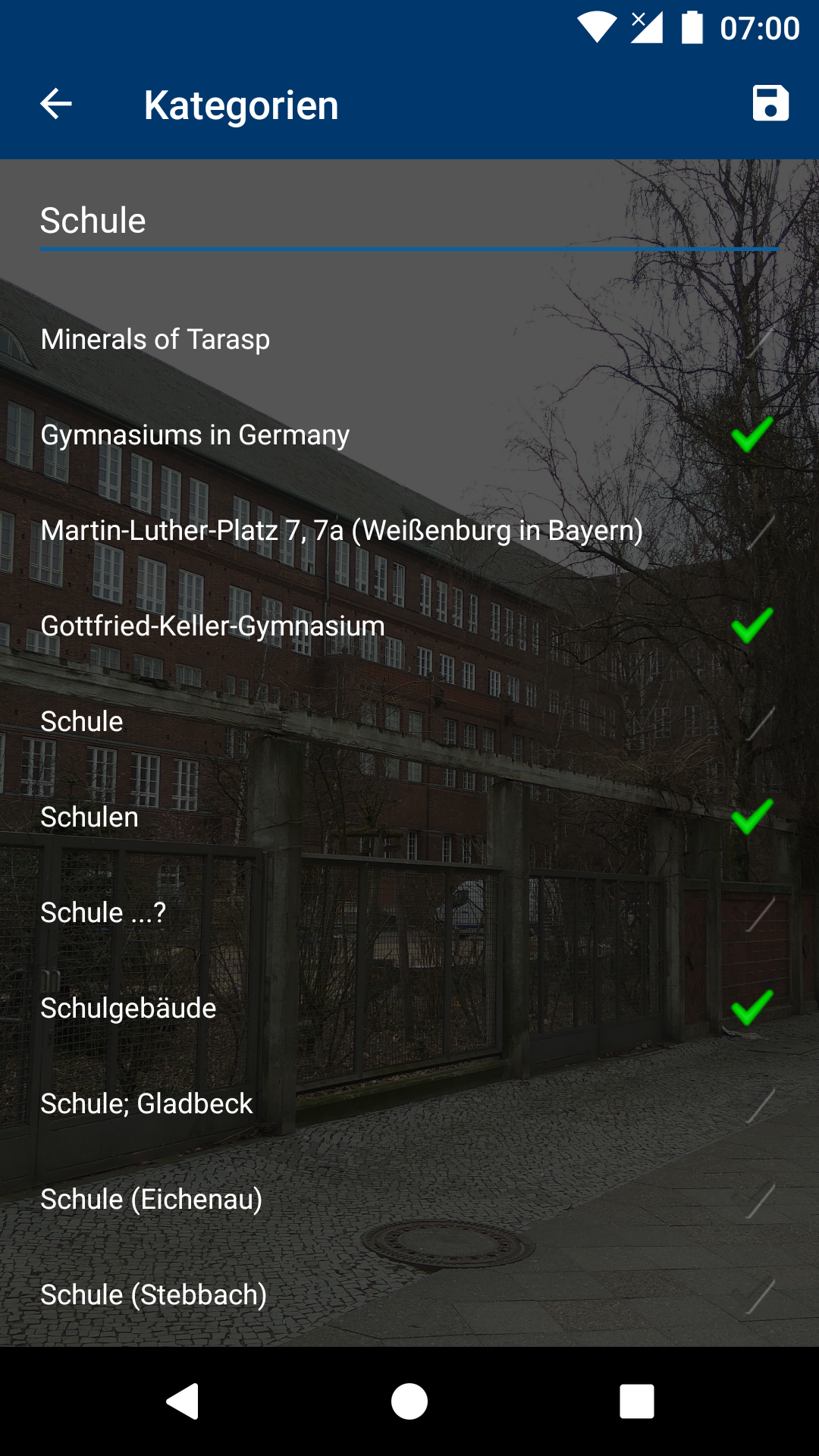Image resolution: width=819 pixels, height=1456 pixels.
Task: Select the Minerals of Tarasp category
Action: click(x=409, y=340)
